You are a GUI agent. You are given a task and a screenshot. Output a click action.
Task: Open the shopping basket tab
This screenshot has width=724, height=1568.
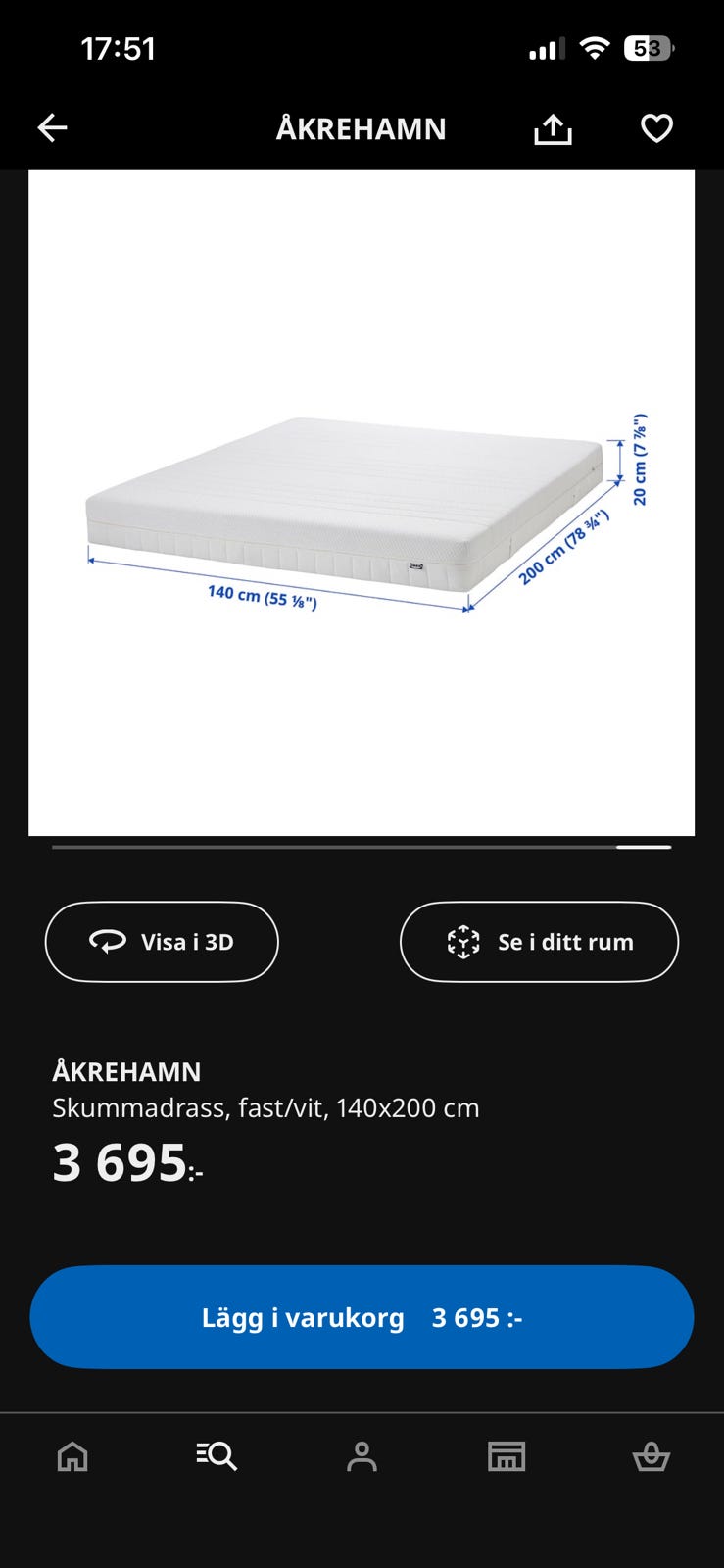tap(651, 1457)
